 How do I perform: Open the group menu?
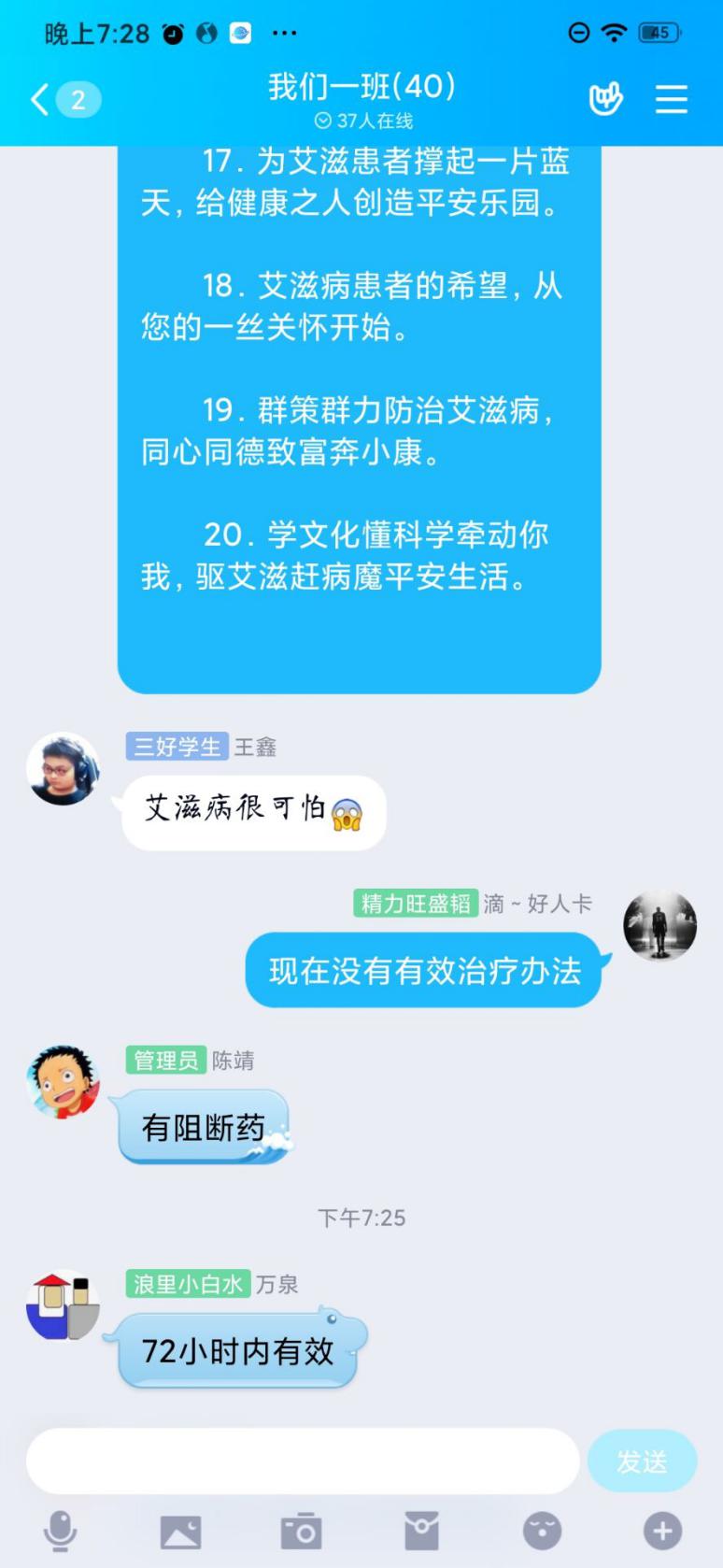point(671,99)
